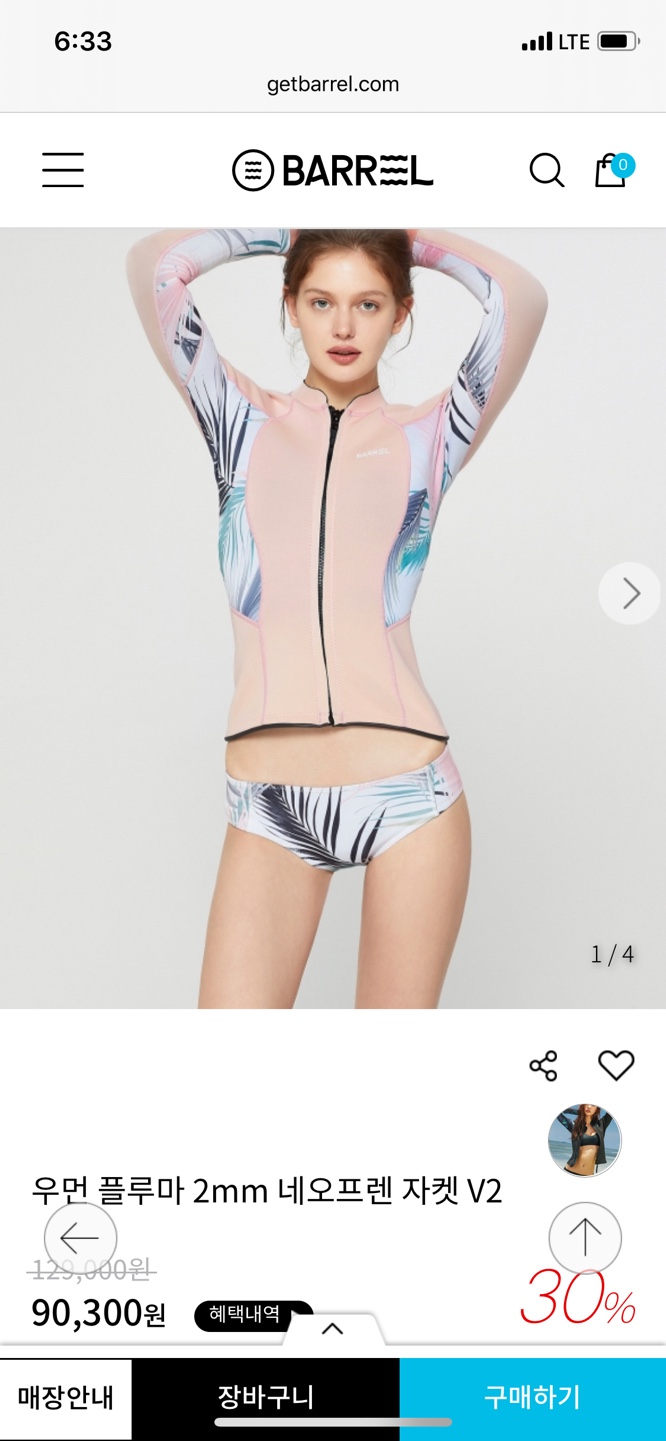Open the search icon
This screenshot has width=666, height=1441.
(x=546, y=170)
